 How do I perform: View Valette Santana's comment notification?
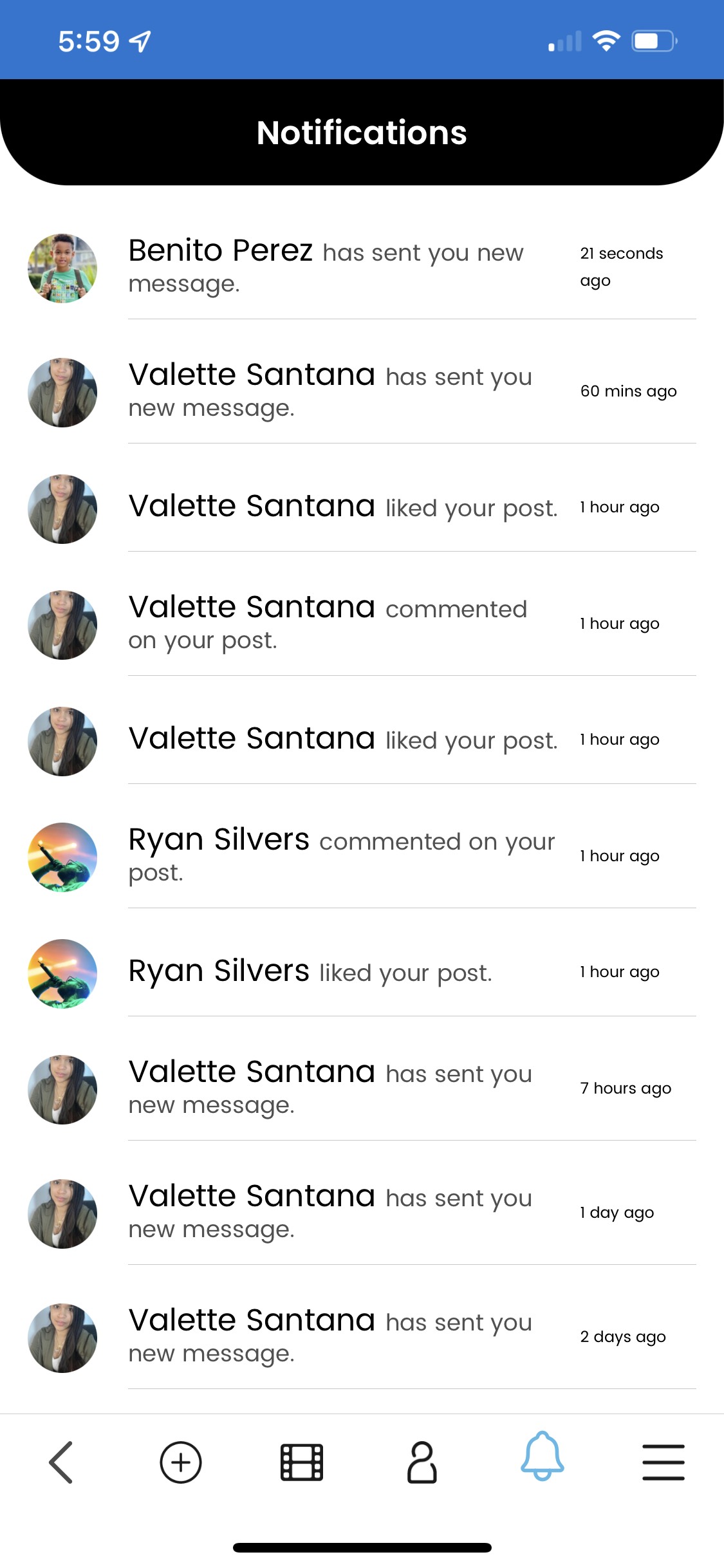(x=362, y=624)
